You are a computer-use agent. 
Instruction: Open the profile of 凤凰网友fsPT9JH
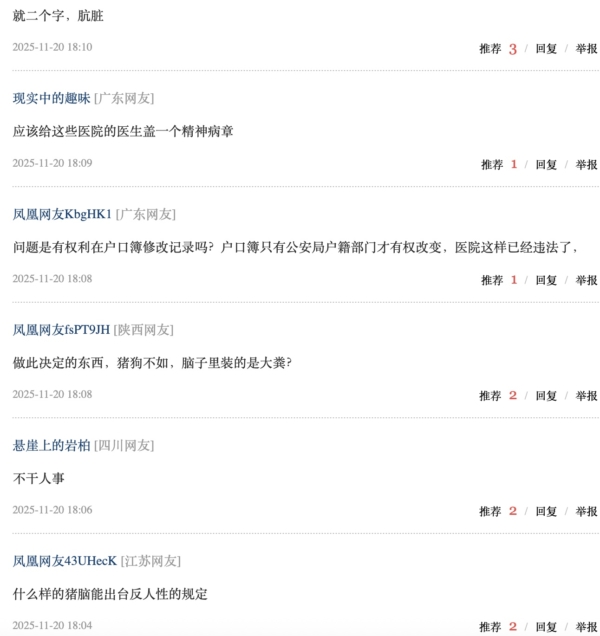[x=61, y=330]
